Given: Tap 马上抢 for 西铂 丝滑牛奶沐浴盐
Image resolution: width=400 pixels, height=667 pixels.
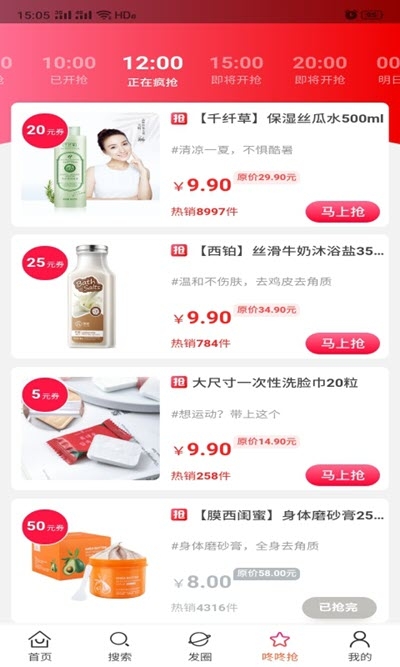Looking at the screenshot, I should [x=343, y=343].
